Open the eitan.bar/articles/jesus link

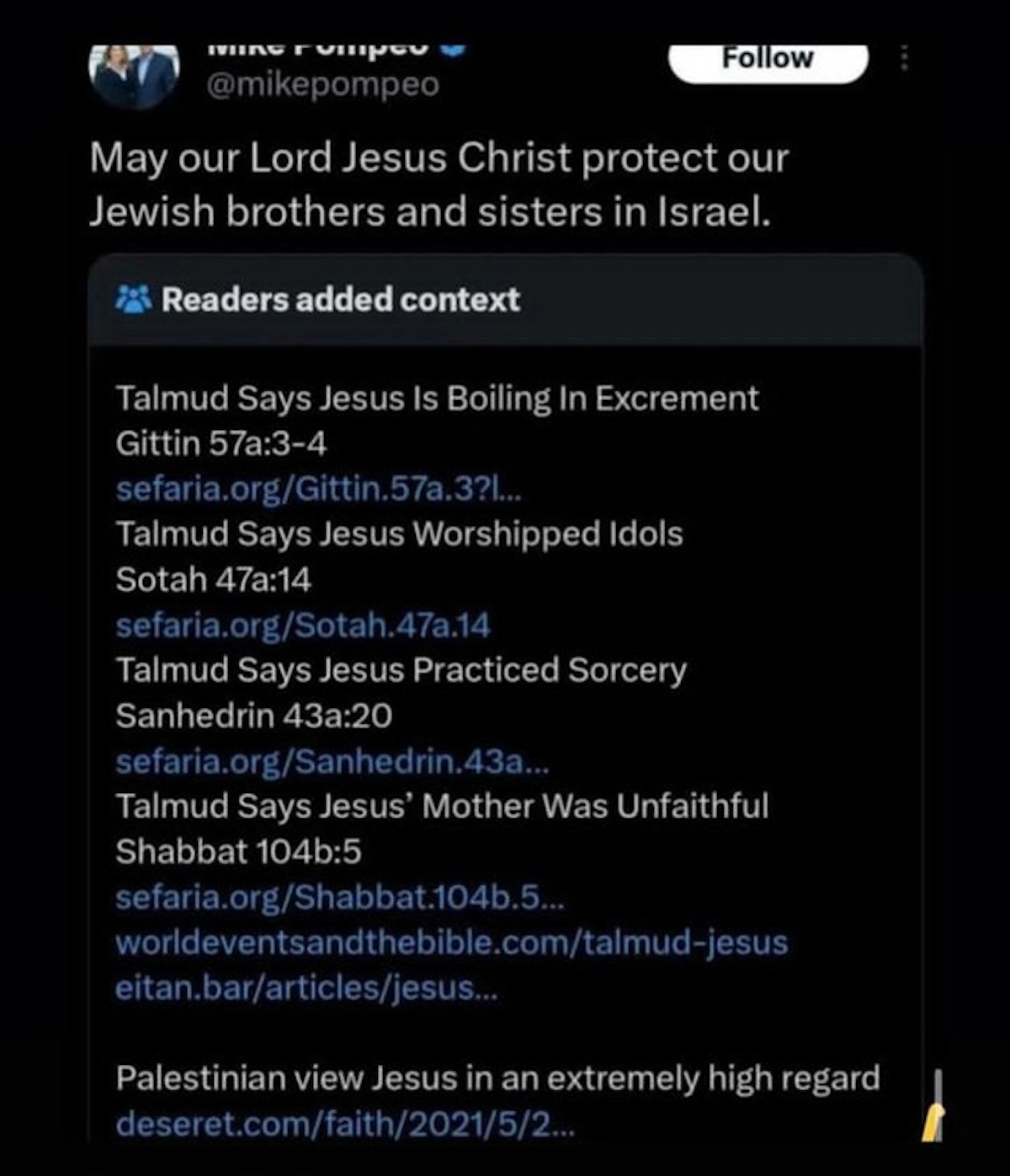click(x=306, y=987)
